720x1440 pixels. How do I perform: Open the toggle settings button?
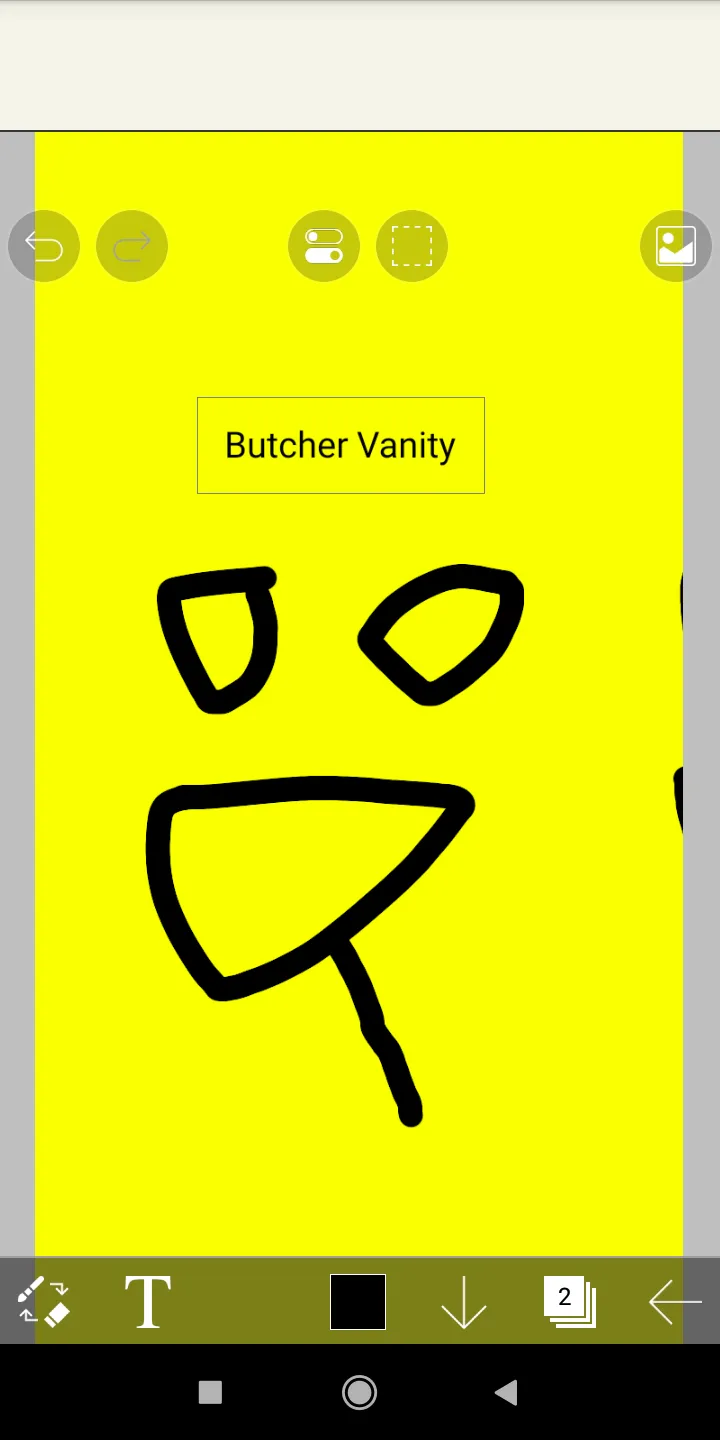(x=324, y=246)
